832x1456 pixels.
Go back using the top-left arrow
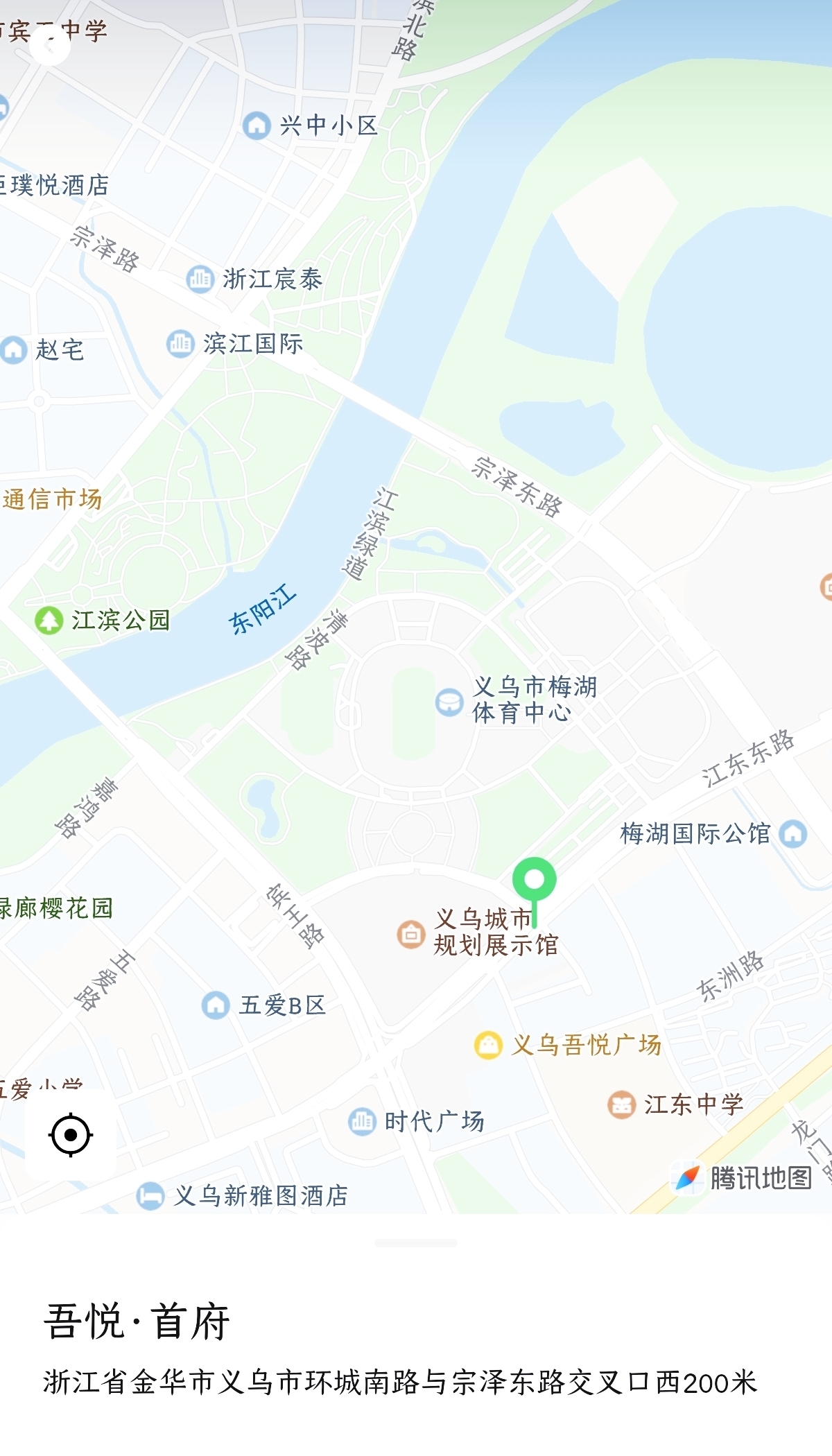pos(49,46)
